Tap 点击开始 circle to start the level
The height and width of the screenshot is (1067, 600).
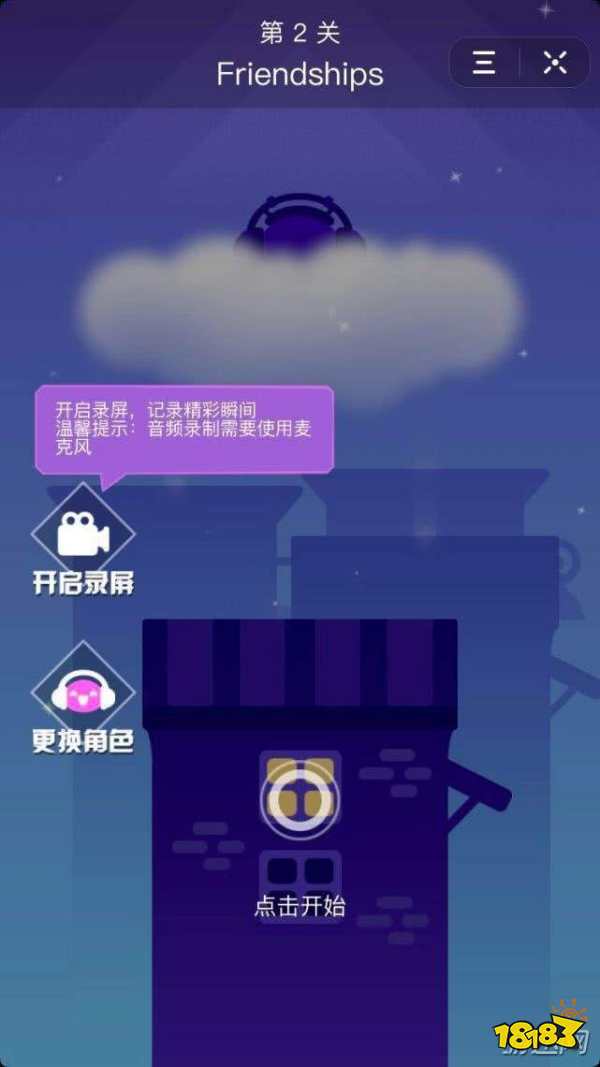click(x=300, y=800)
